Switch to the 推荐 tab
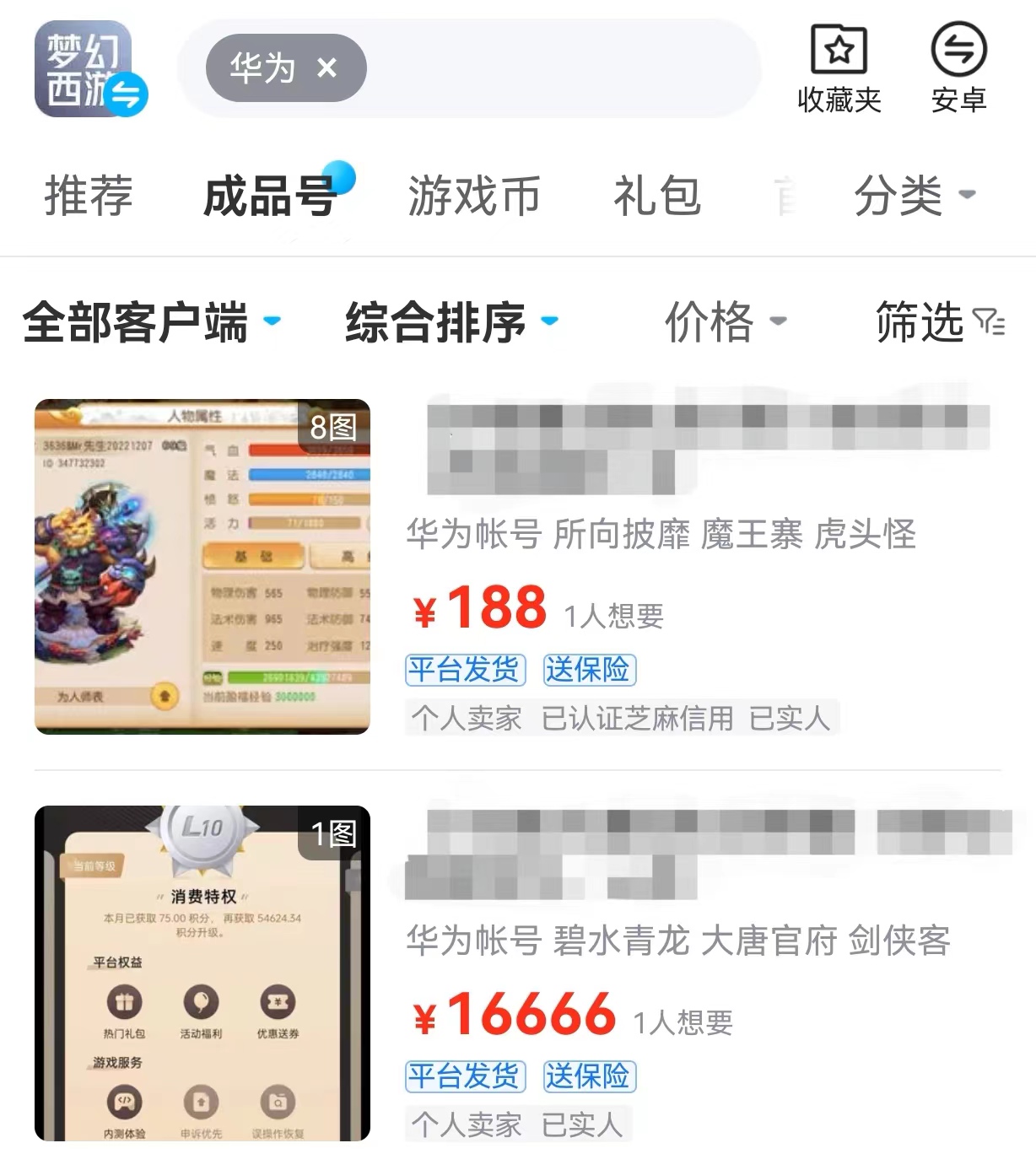 click(x=89, y=196)
